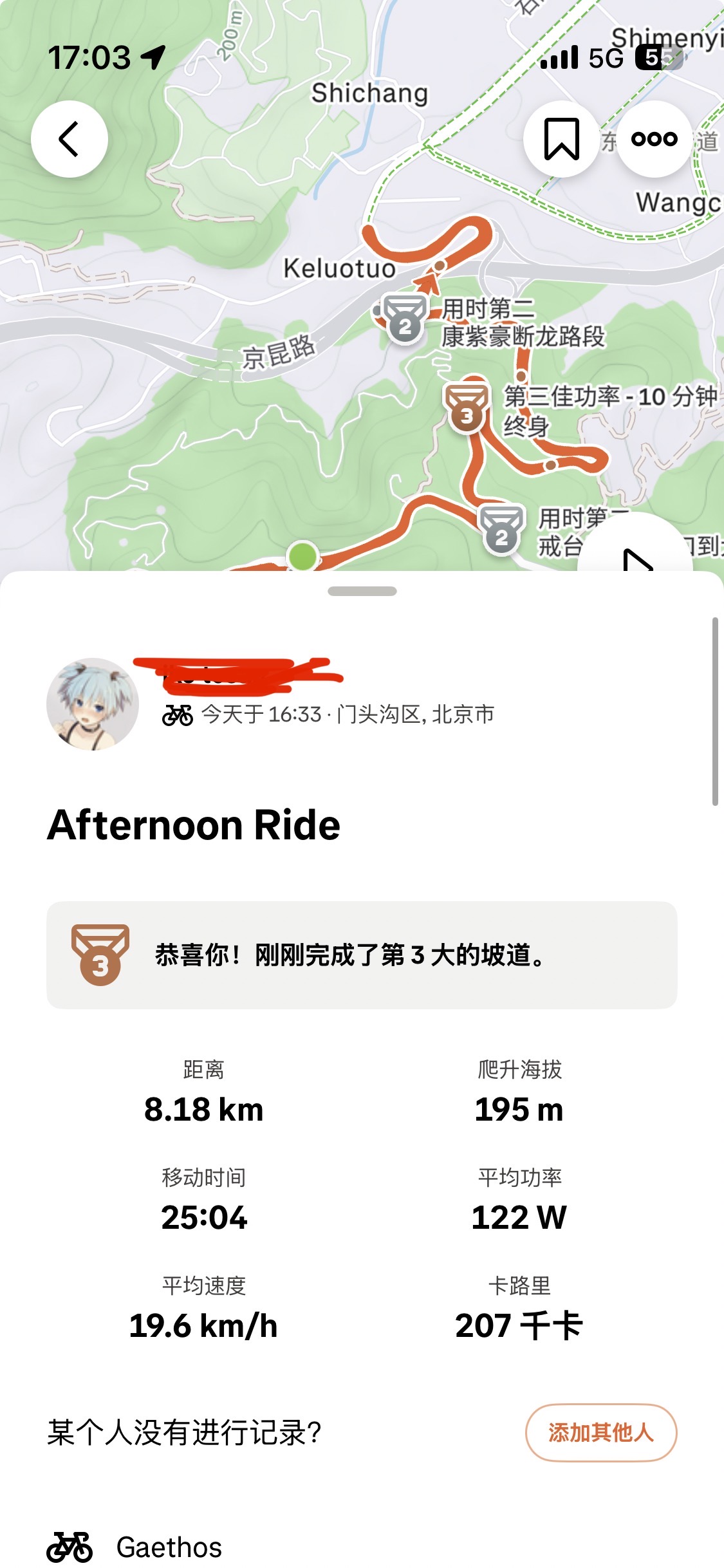Tap the green start point on the route

302,555
